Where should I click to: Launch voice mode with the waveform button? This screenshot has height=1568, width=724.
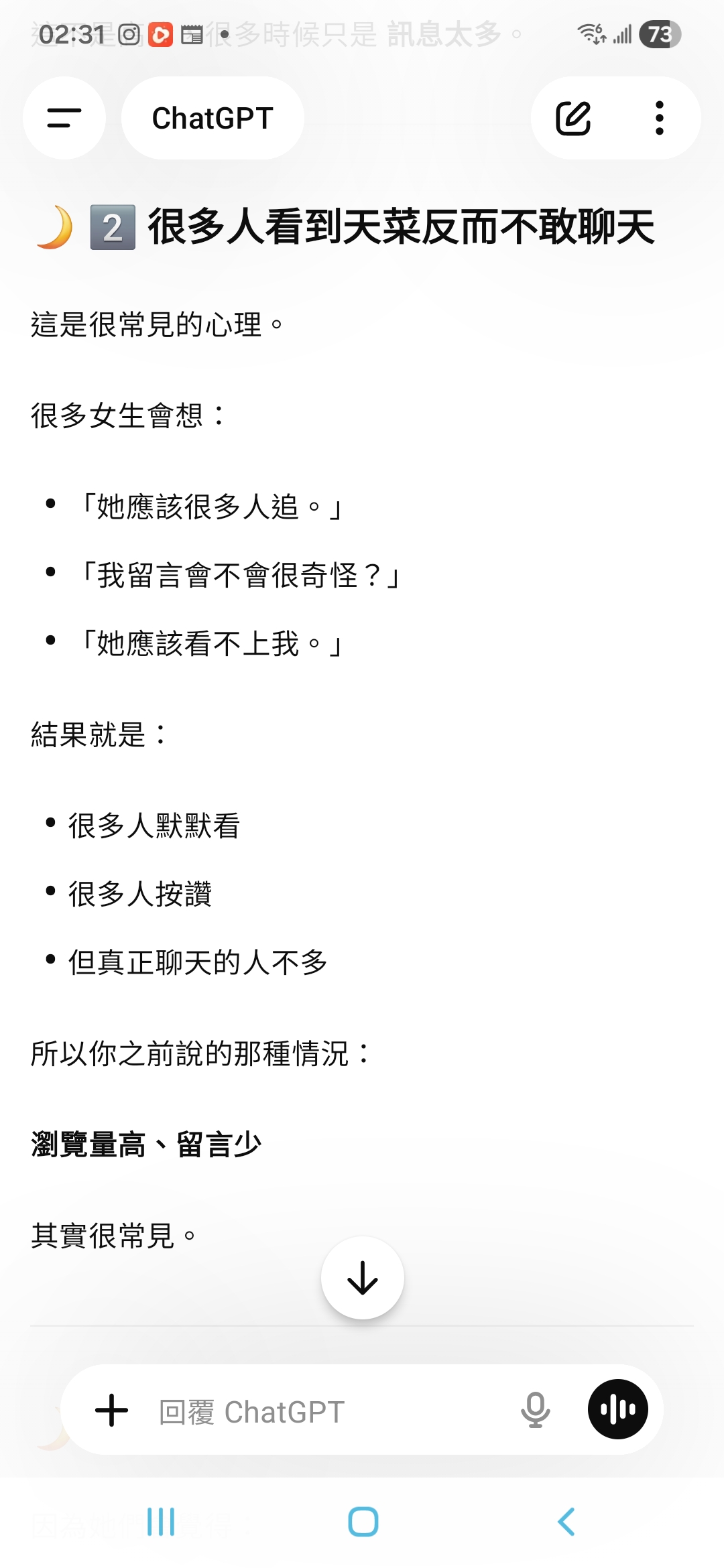(617, 1409)
